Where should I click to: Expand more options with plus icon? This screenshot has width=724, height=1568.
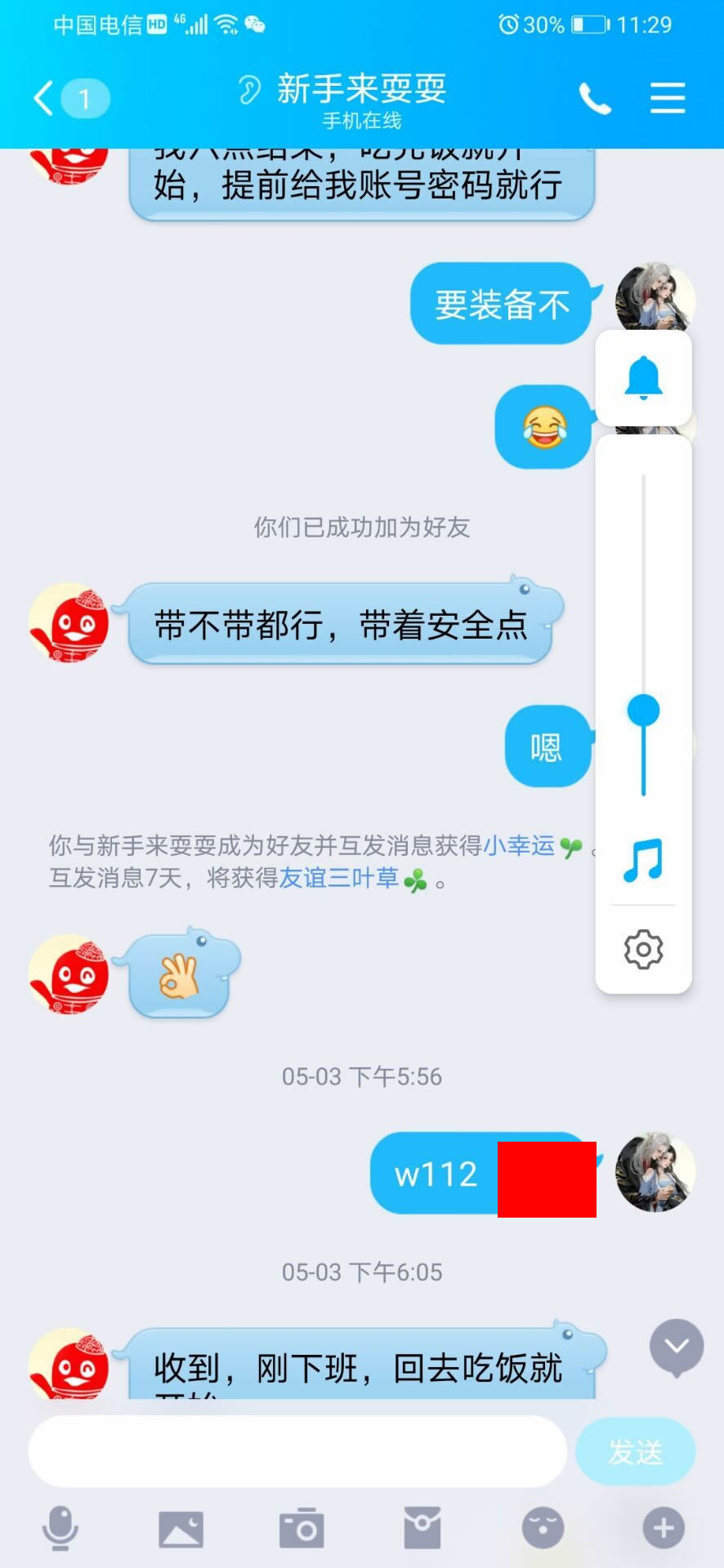[x=663, y=1528]
